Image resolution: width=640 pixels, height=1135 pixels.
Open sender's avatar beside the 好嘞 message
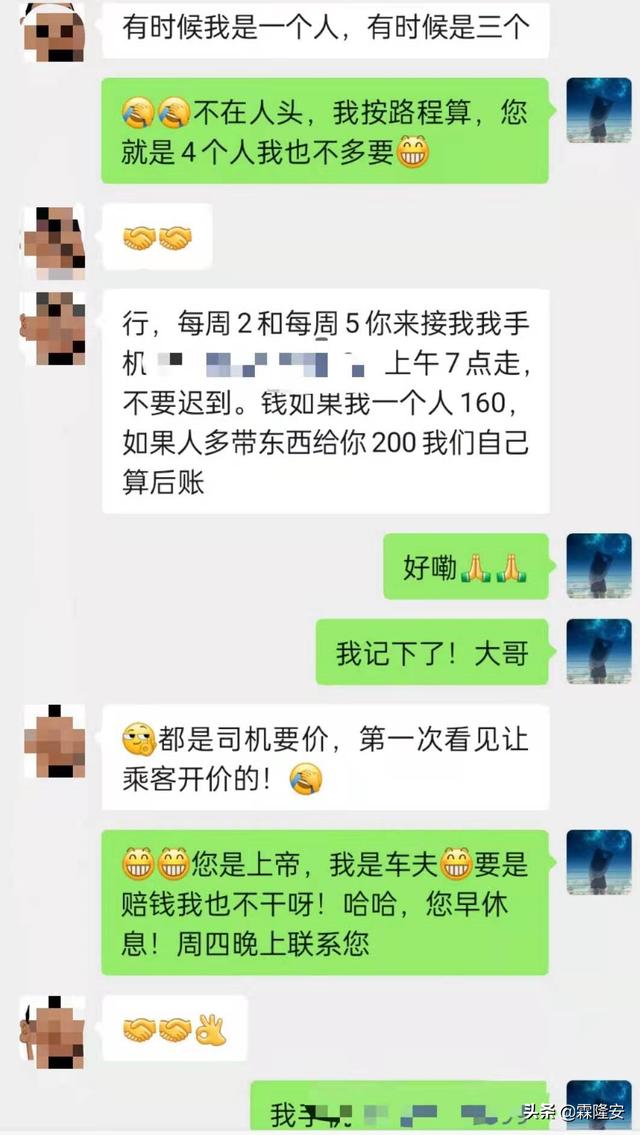pyautogui.click(x=599, y=565)
